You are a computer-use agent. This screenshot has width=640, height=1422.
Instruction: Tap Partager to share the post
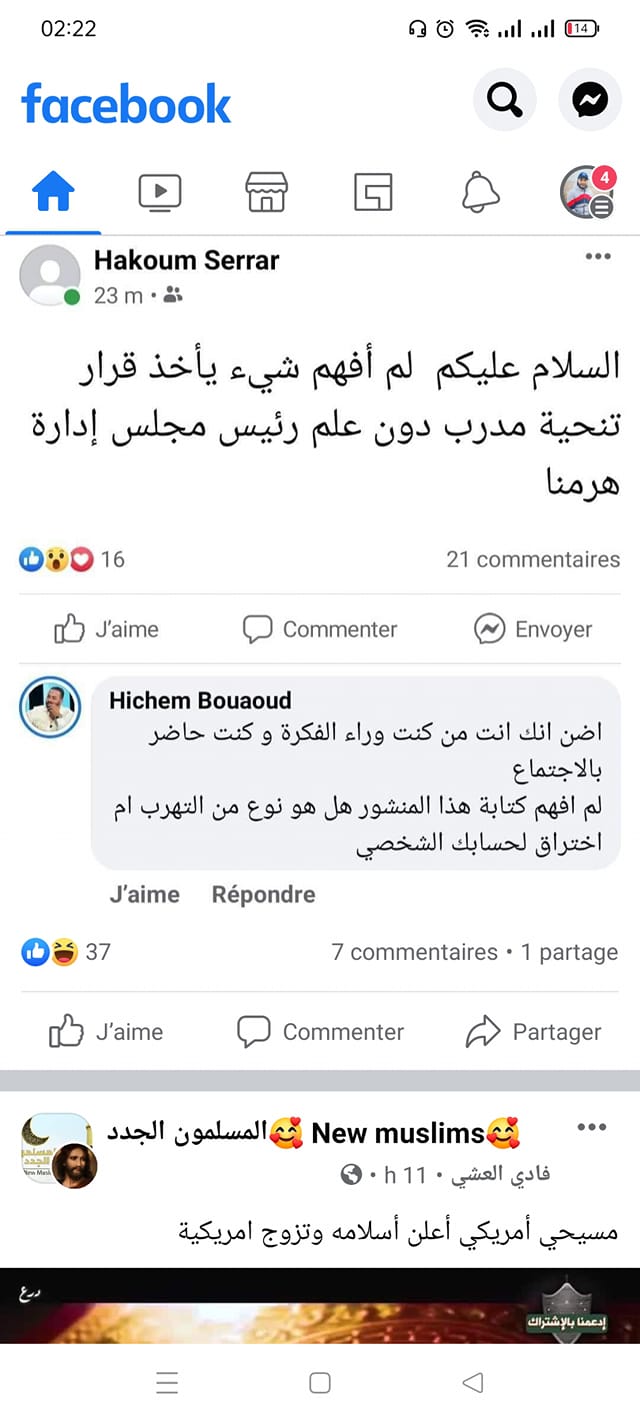coord(533,1031)
